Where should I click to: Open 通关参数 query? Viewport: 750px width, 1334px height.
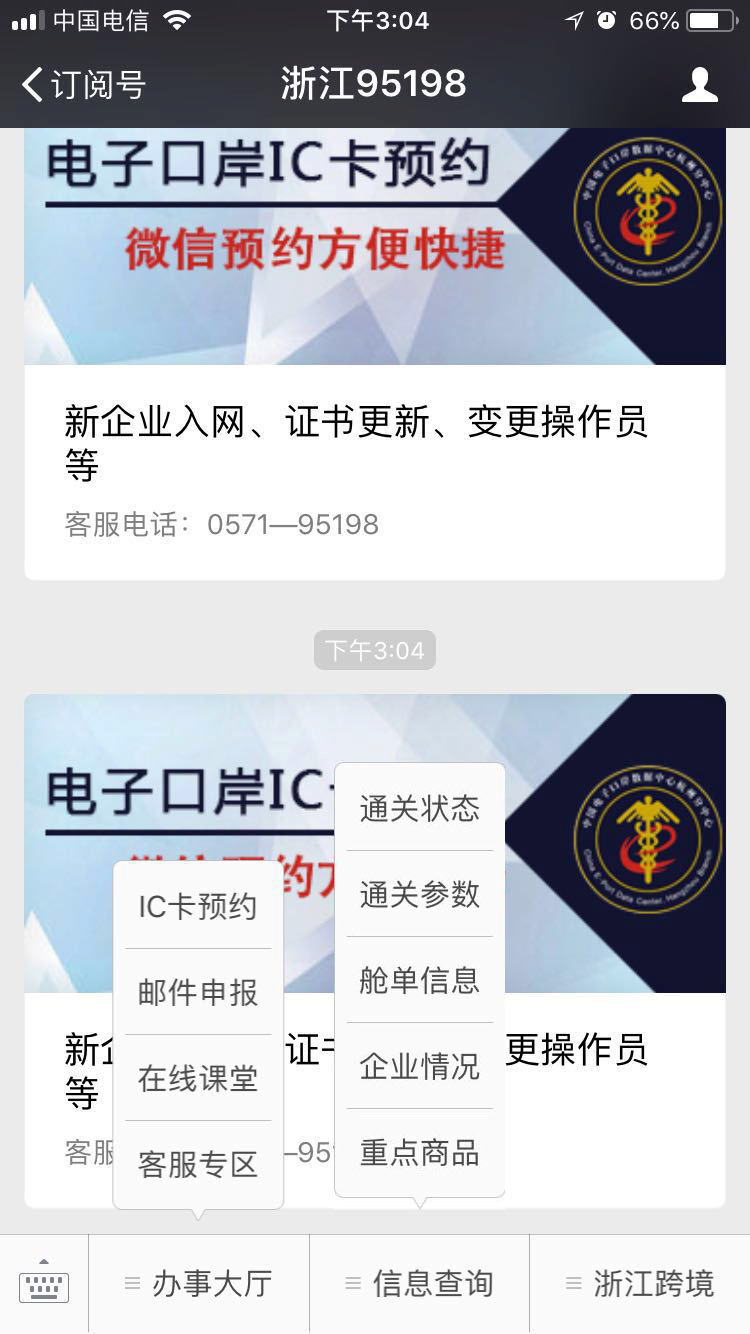click(420, 895)
